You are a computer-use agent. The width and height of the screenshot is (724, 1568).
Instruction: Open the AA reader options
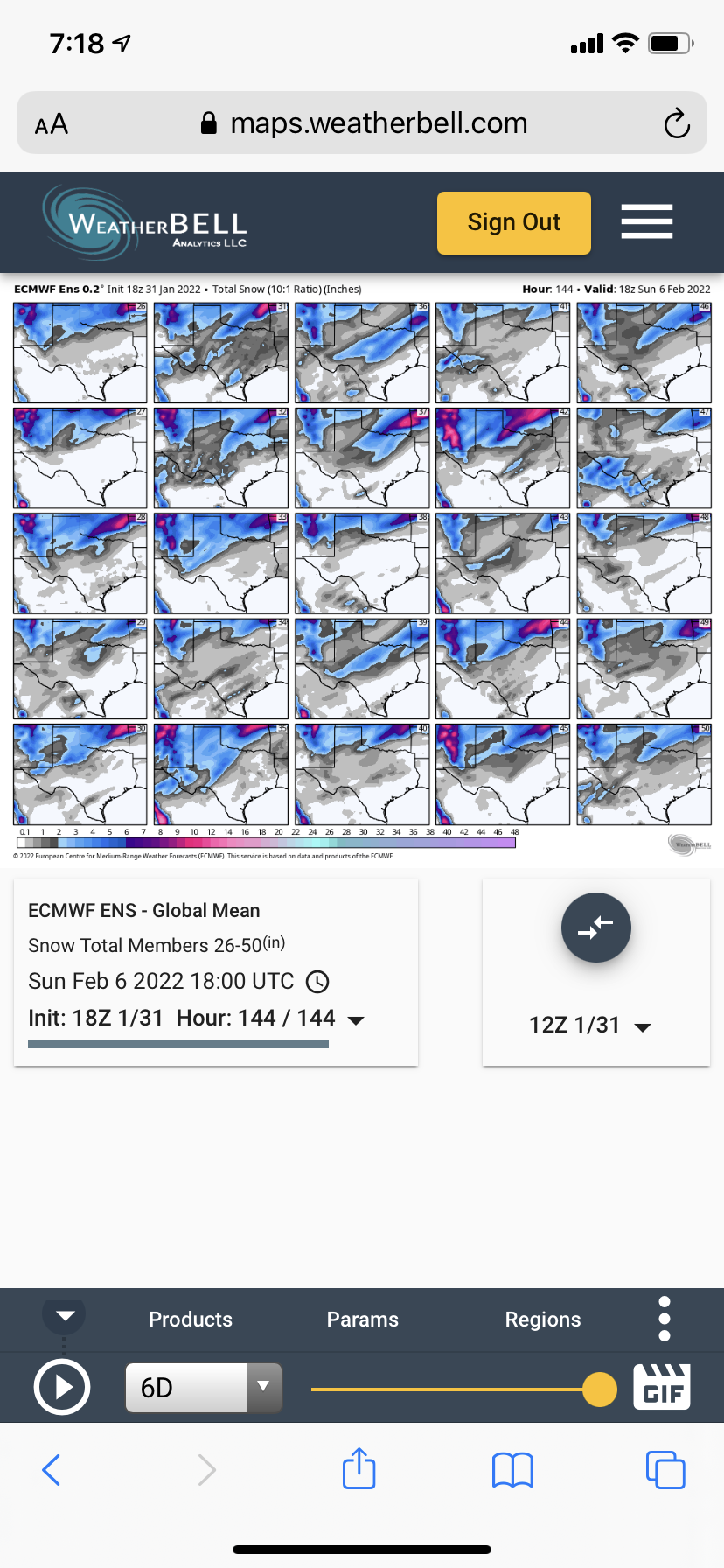tap(52, 124)
